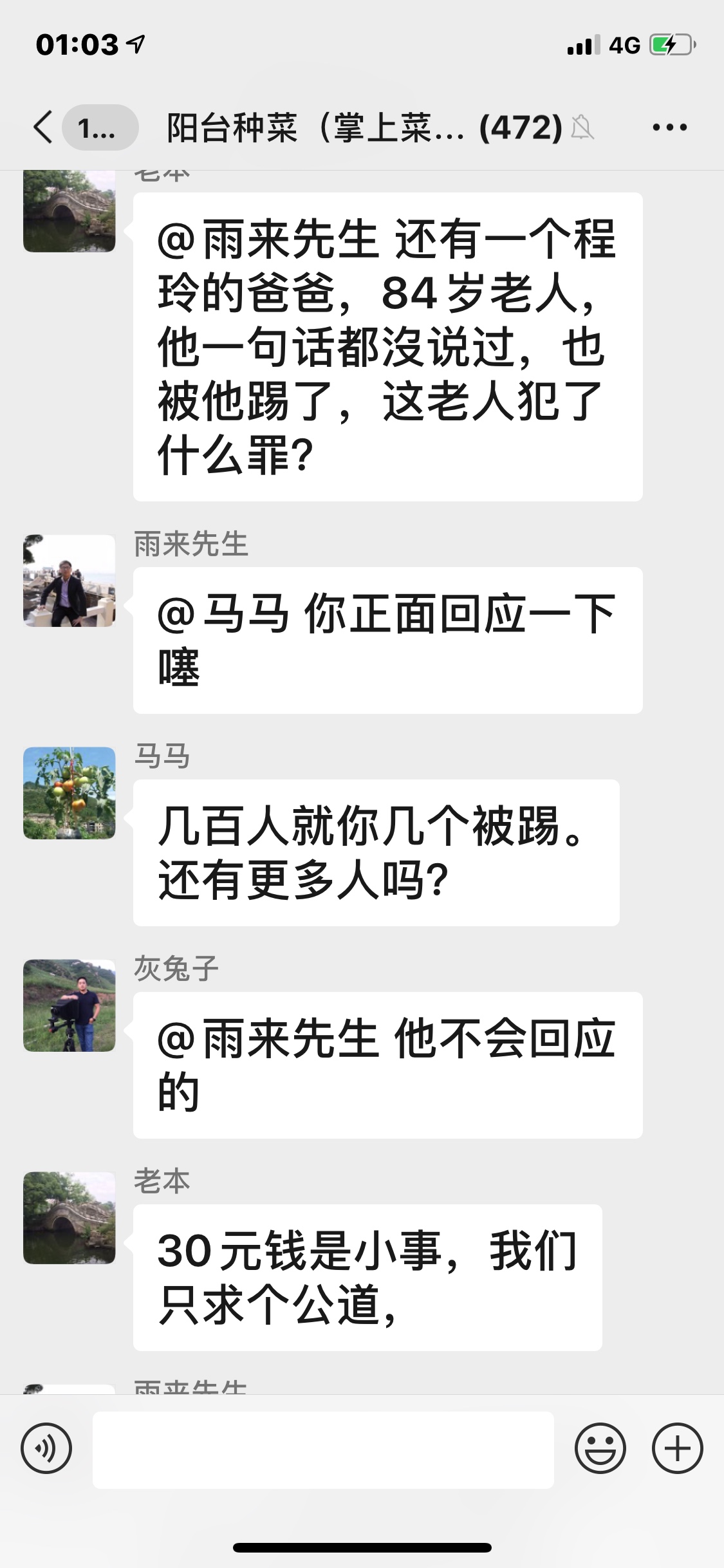
Task: Open the group chat info menu
Action: 669,127
